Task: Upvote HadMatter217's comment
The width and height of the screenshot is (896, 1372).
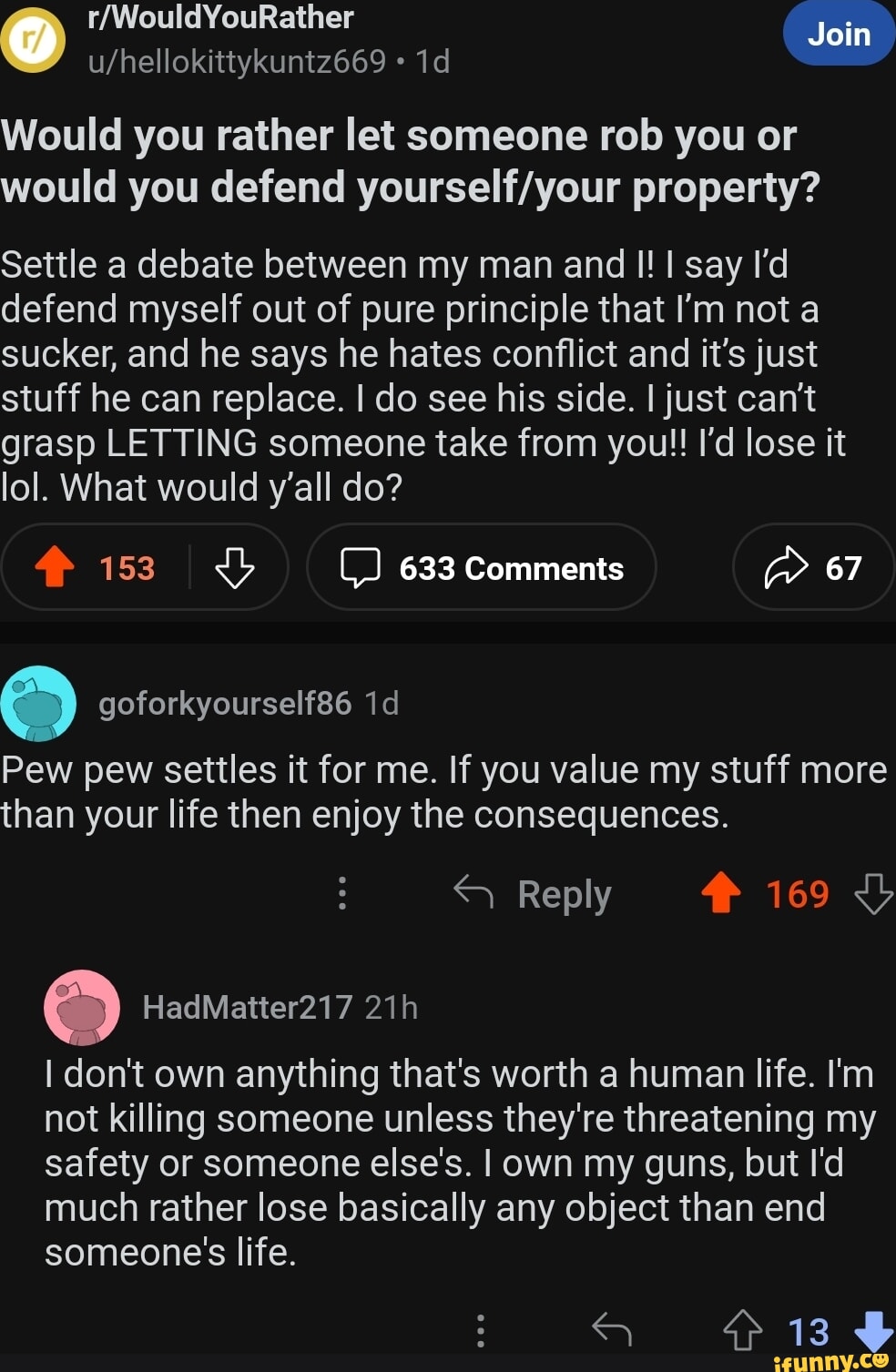Action: (742, 1330)
